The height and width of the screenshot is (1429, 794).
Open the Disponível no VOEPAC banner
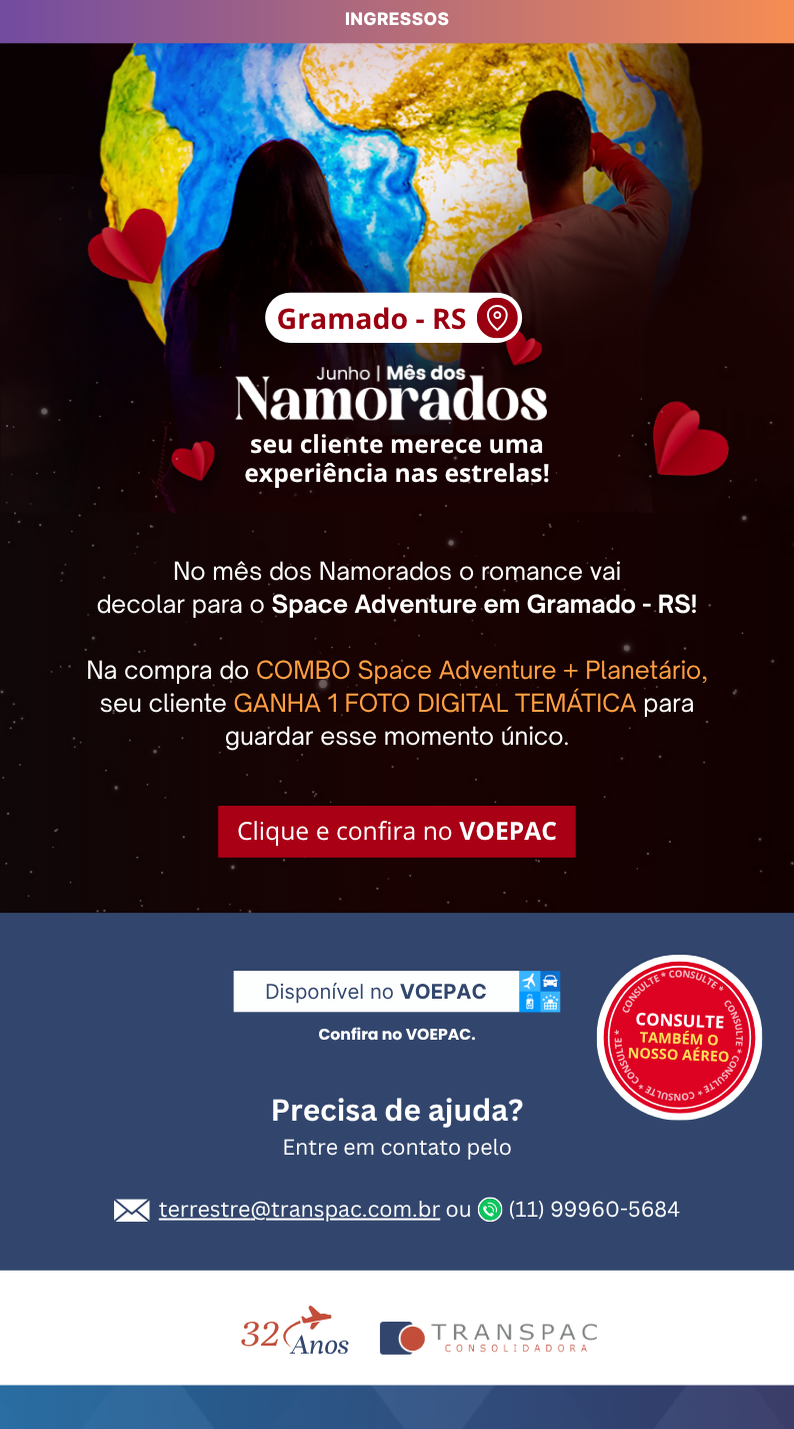pos(396,992)
